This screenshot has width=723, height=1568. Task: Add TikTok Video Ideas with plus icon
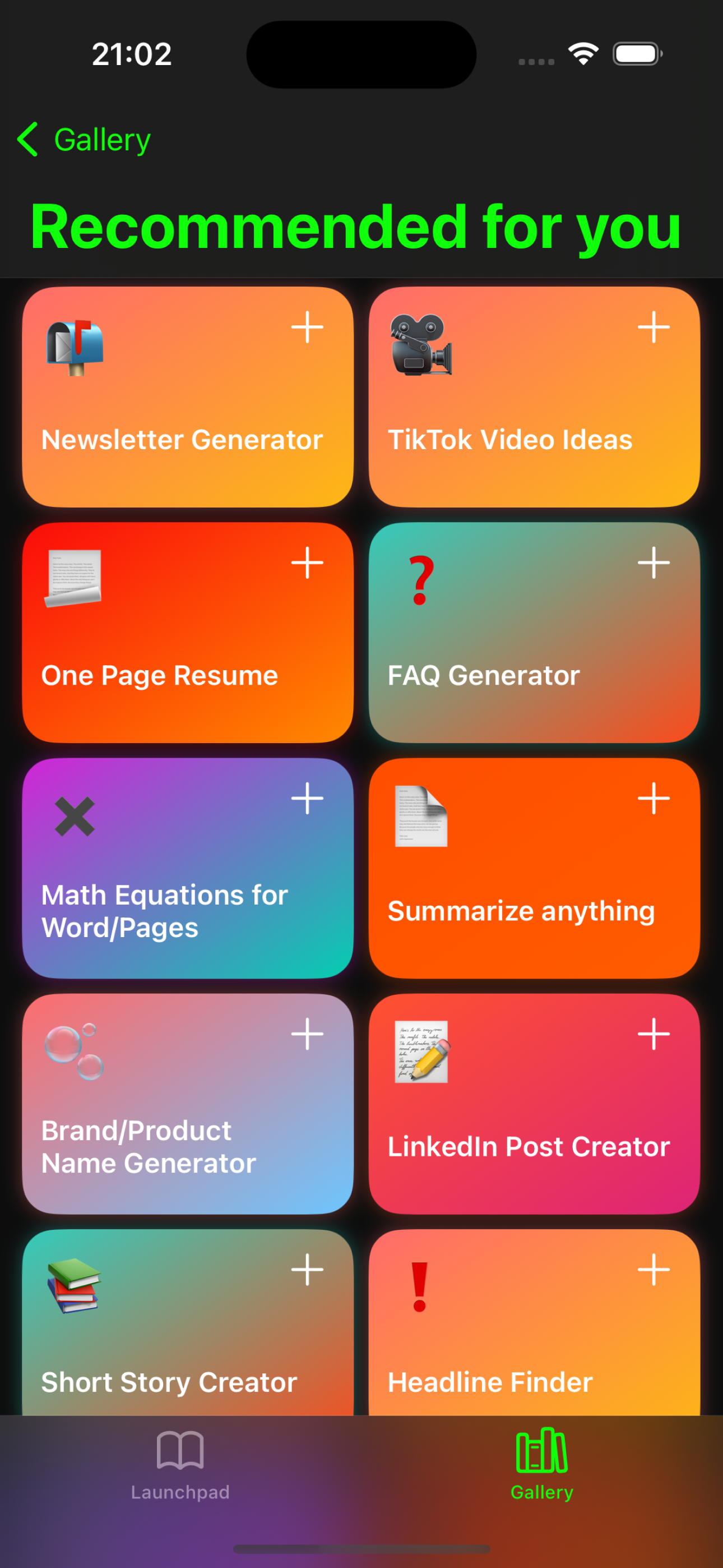pos(654,328)
